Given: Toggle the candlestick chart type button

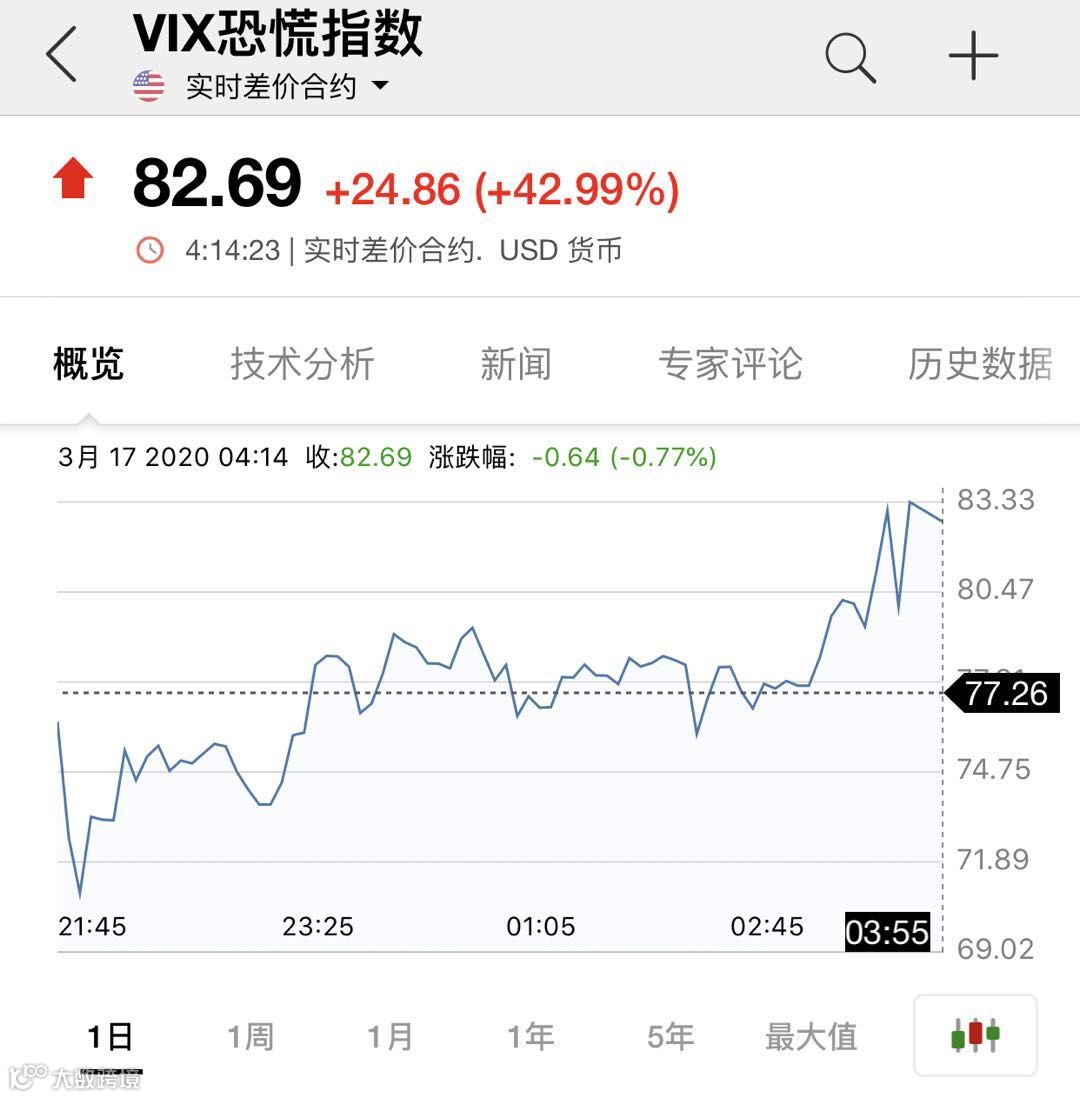Looking at the screenshot, I should pos(975,1035).
